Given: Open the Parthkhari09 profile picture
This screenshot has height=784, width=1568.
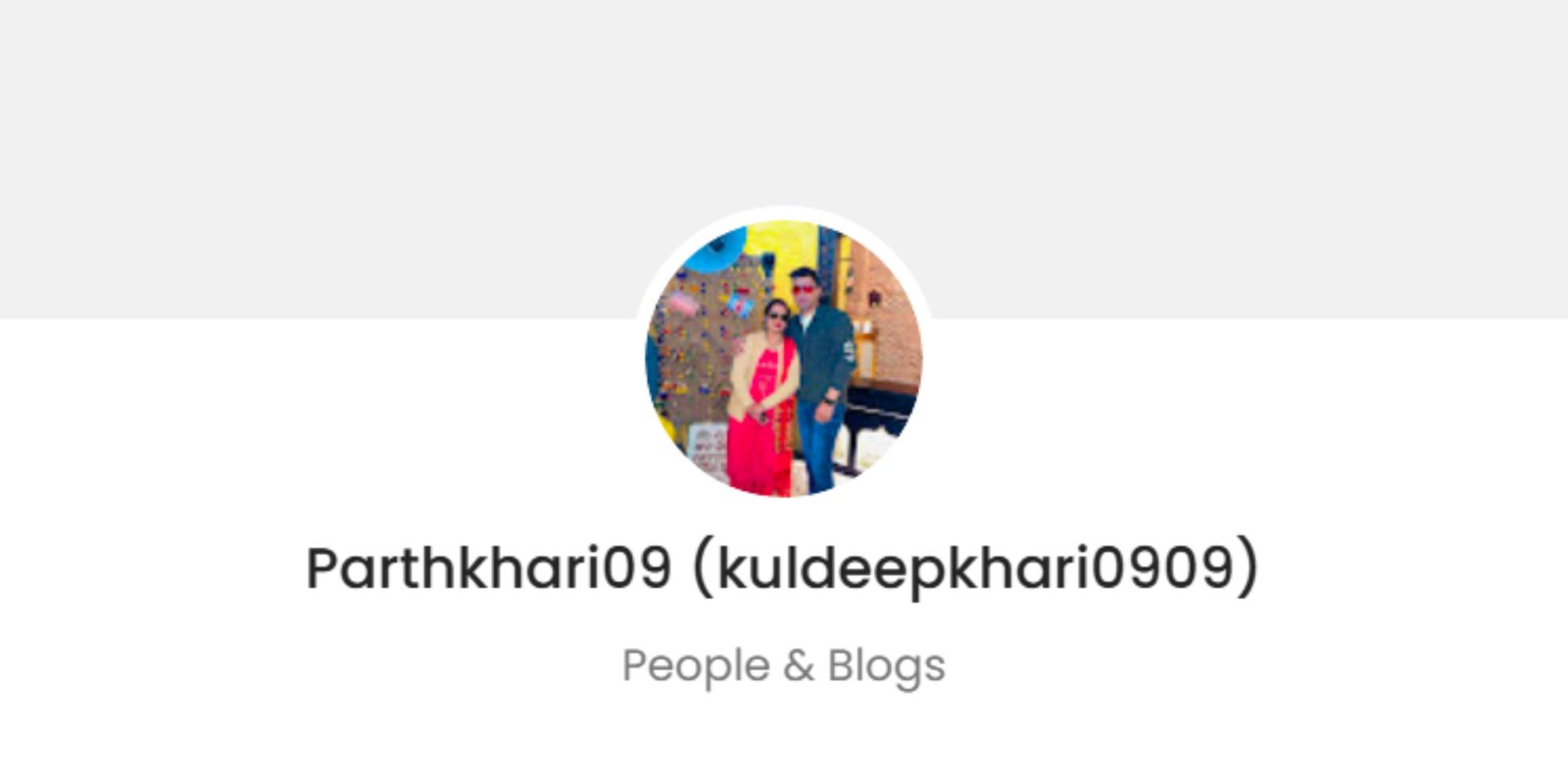Looking at the screenshot, I should [783, 359].
